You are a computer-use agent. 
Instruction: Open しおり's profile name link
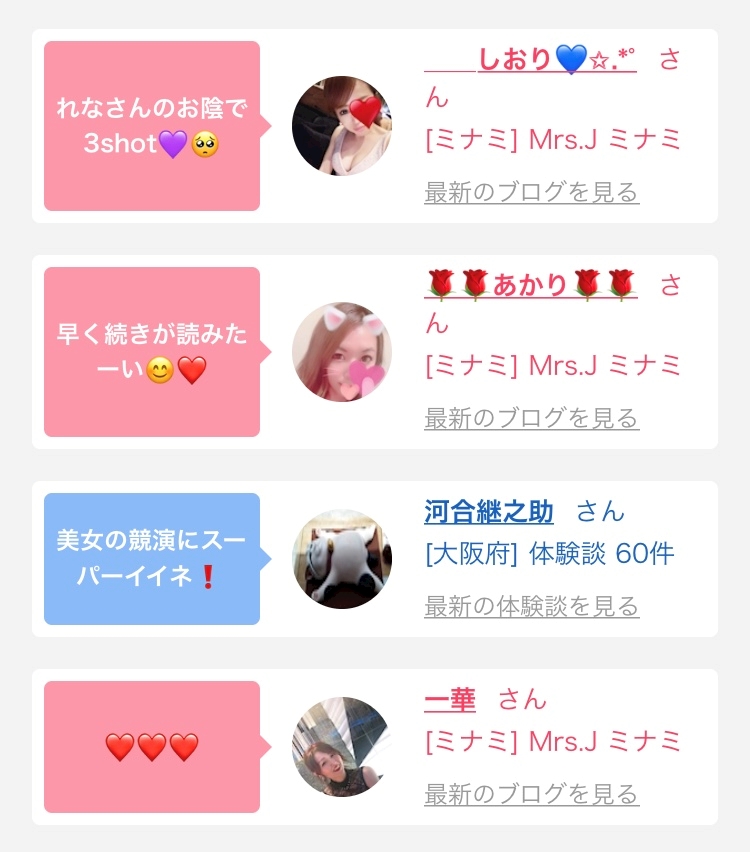[530, 59]
